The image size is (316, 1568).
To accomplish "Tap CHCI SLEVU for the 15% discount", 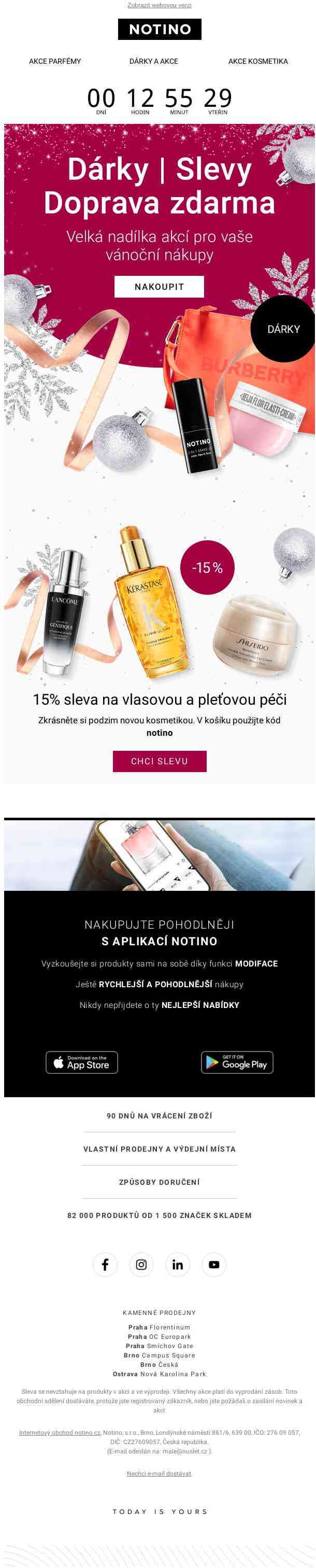I will click(159, 761).
